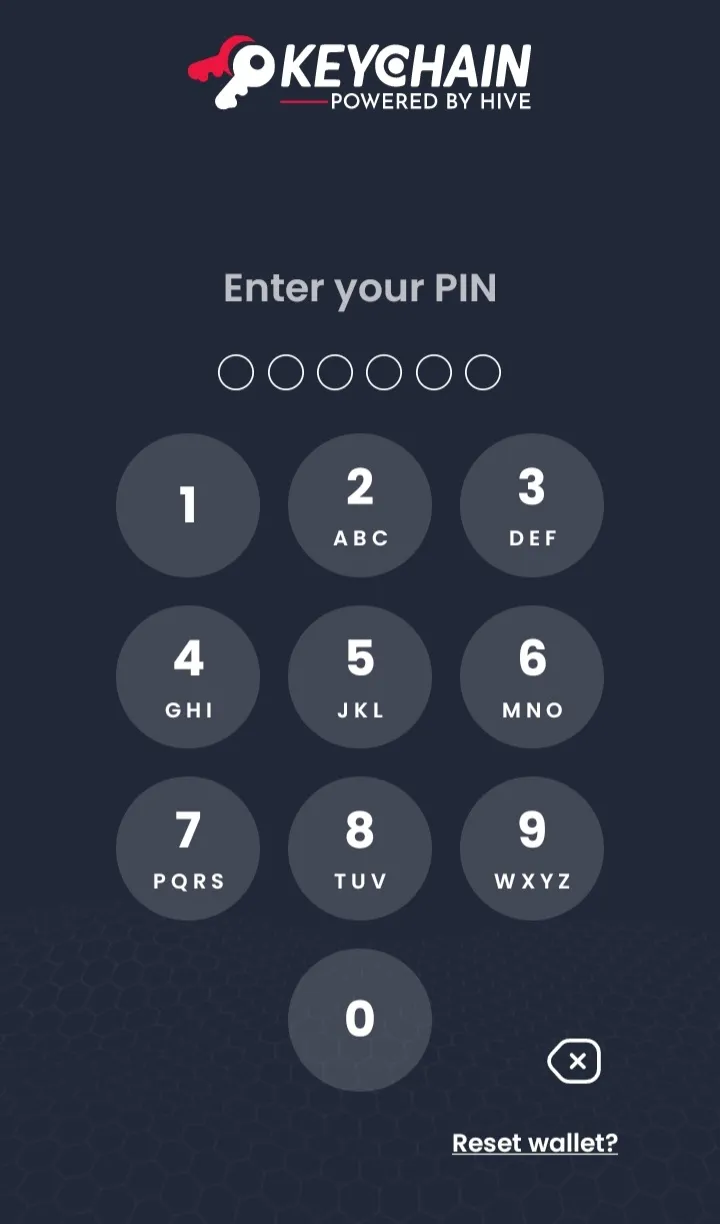Enter digit 8 (TUV)
The image size is (720, 1224).
360,849
